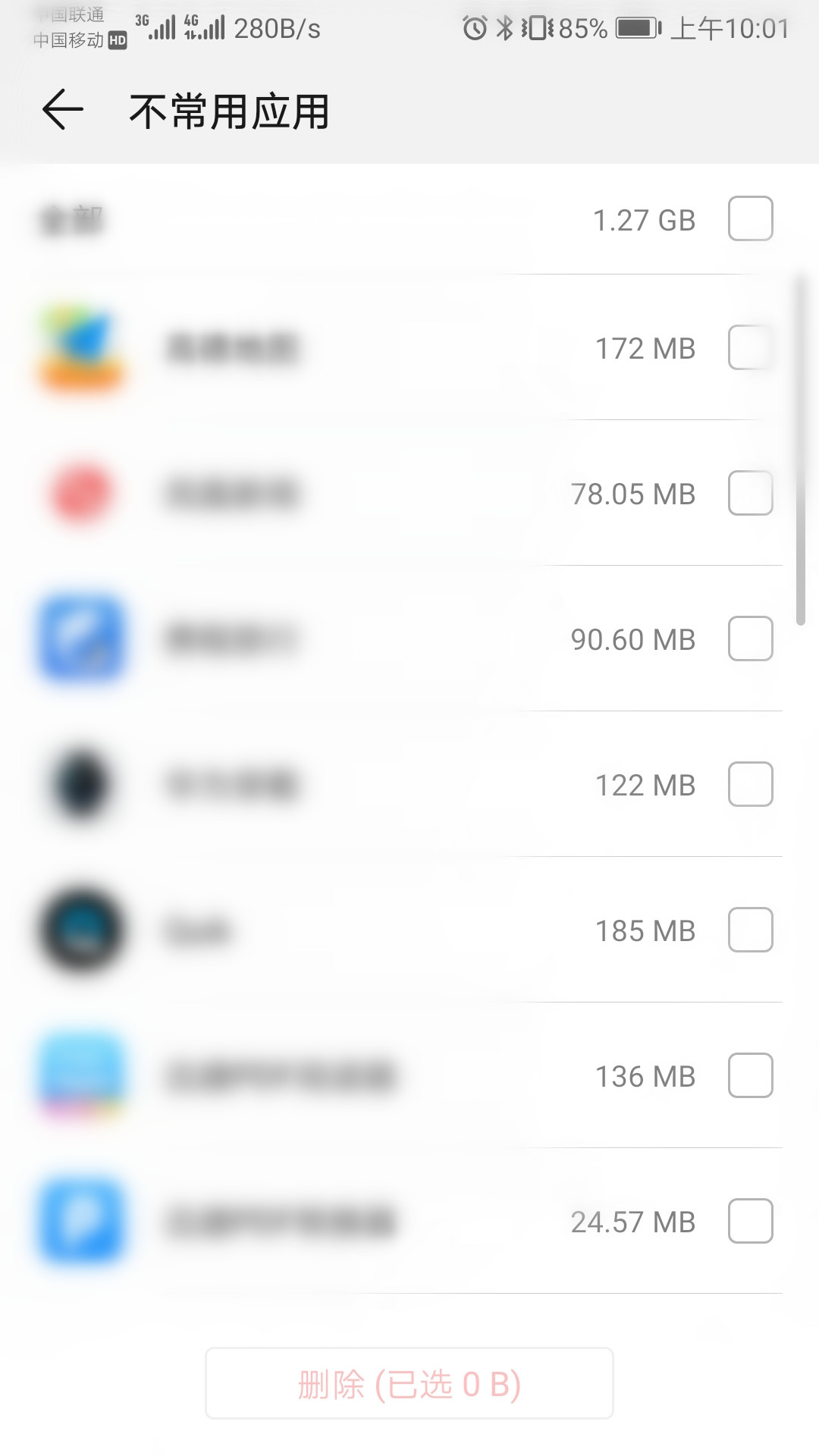The image size is (819, 1456).
Task: Check the checkbox for the 172 MB app
Action: coord(751,347)
